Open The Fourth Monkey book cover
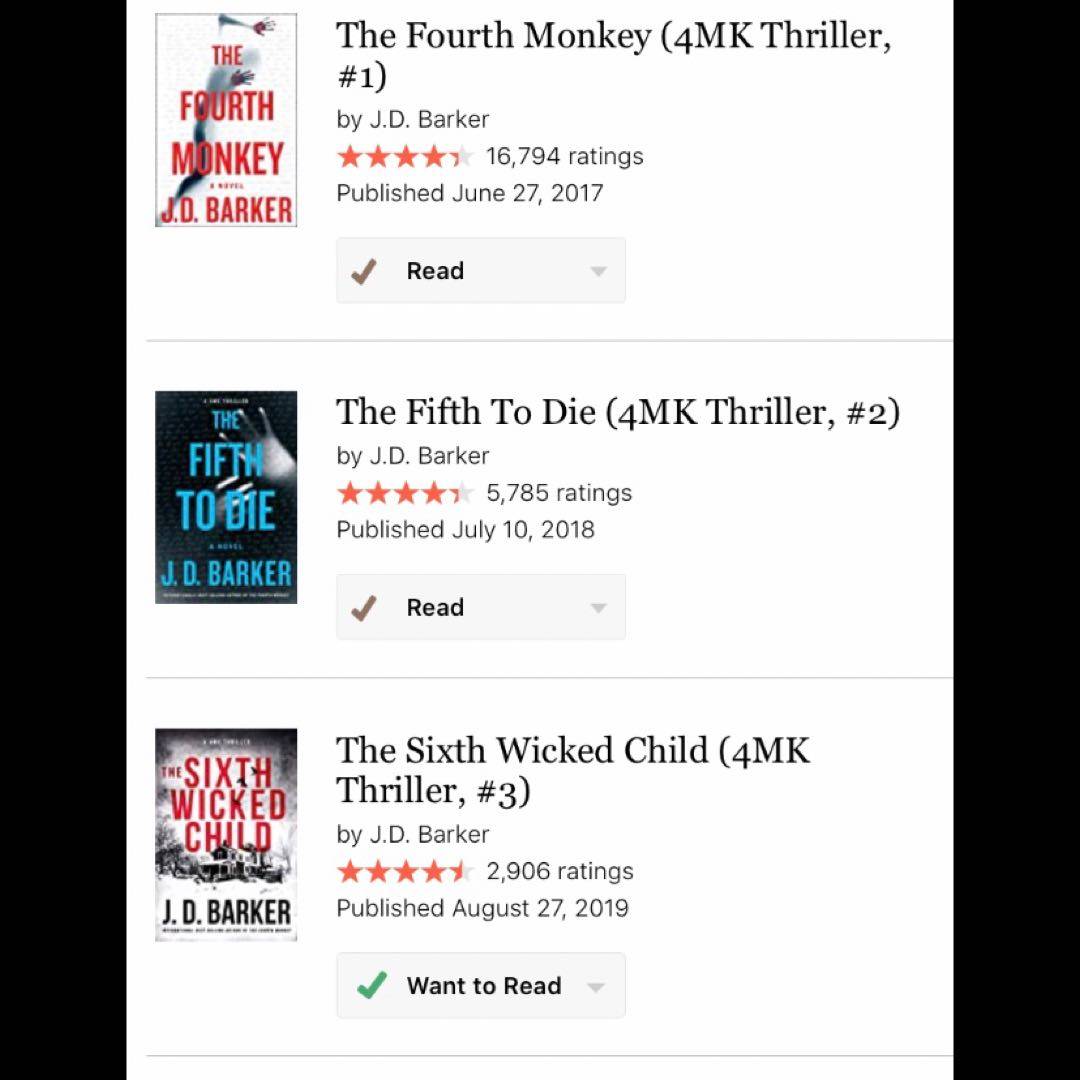The width and height of the screenshot is (1080, 1080). [226, 120]
